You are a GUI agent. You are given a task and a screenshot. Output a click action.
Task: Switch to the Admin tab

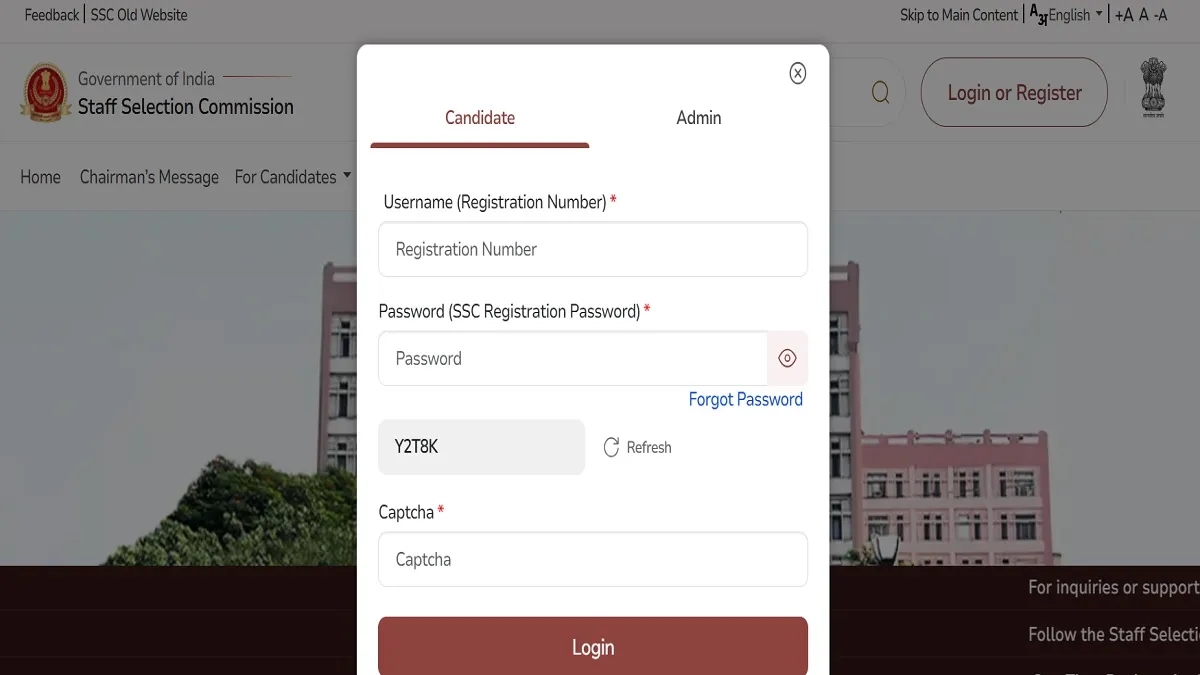pos(698,118)
